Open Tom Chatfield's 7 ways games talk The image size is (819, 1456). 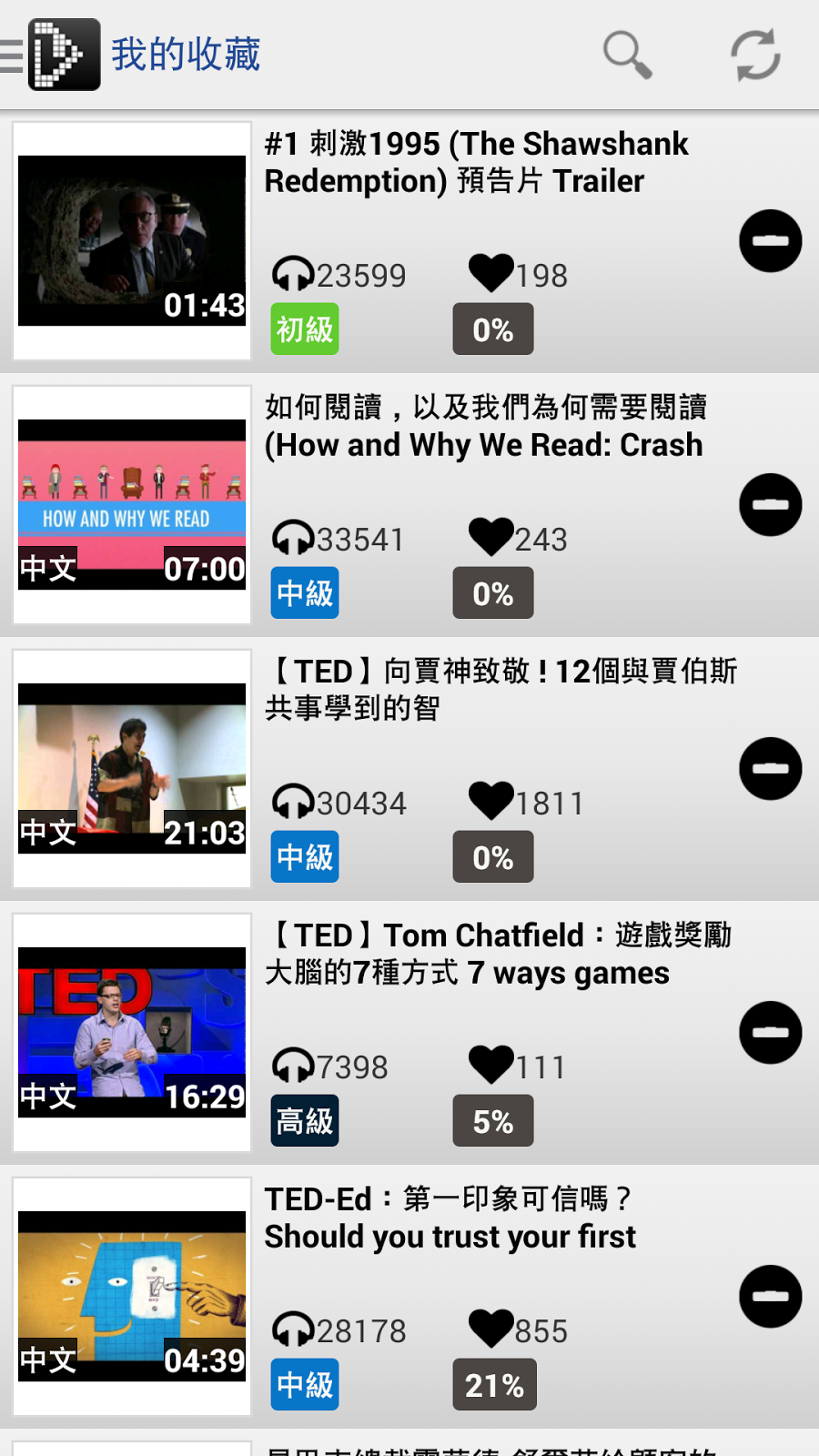point(132,1033)
